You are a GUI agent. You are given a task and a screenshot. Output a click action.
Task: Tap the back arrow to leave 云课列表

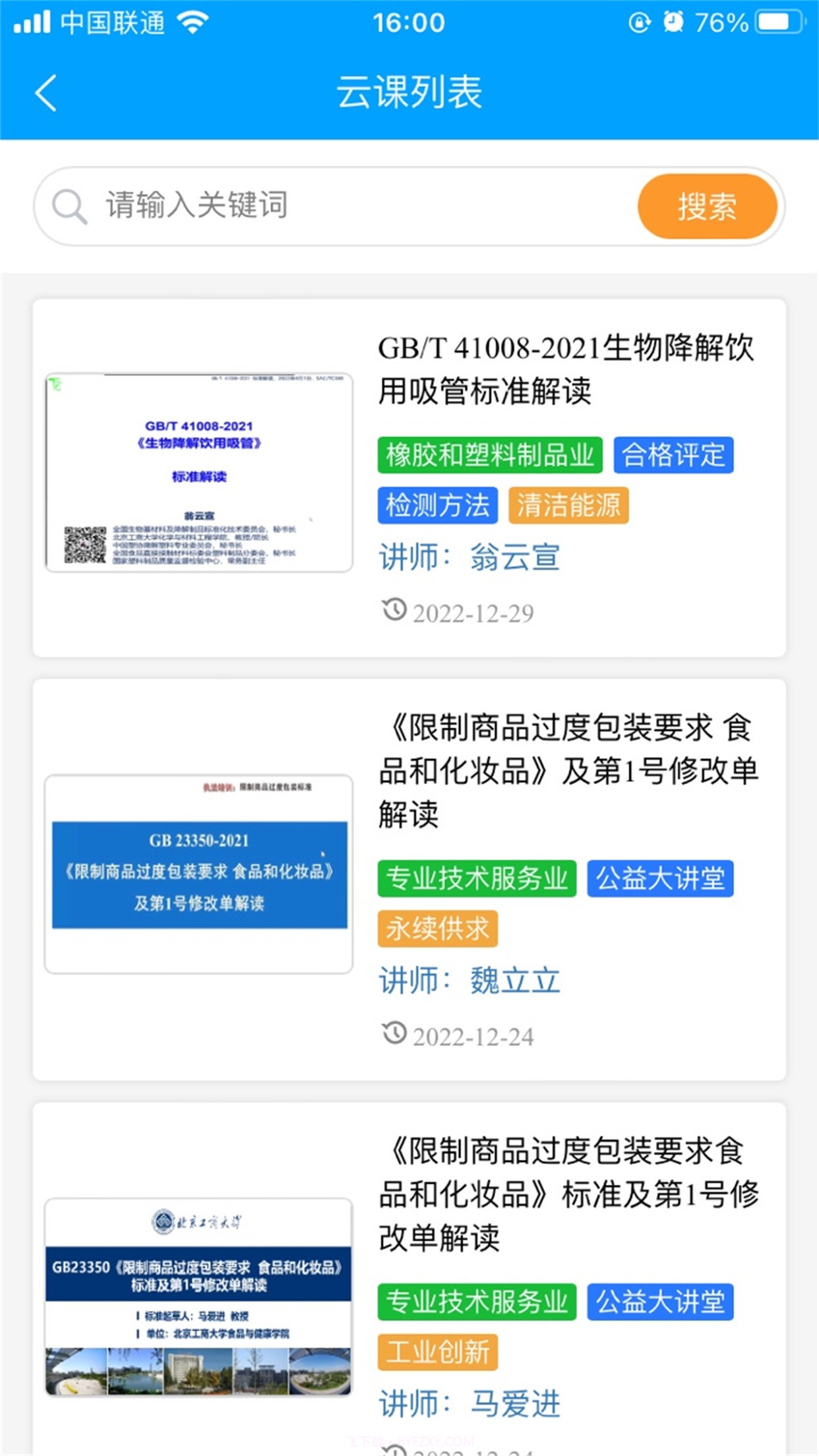[x=46, y=92]
